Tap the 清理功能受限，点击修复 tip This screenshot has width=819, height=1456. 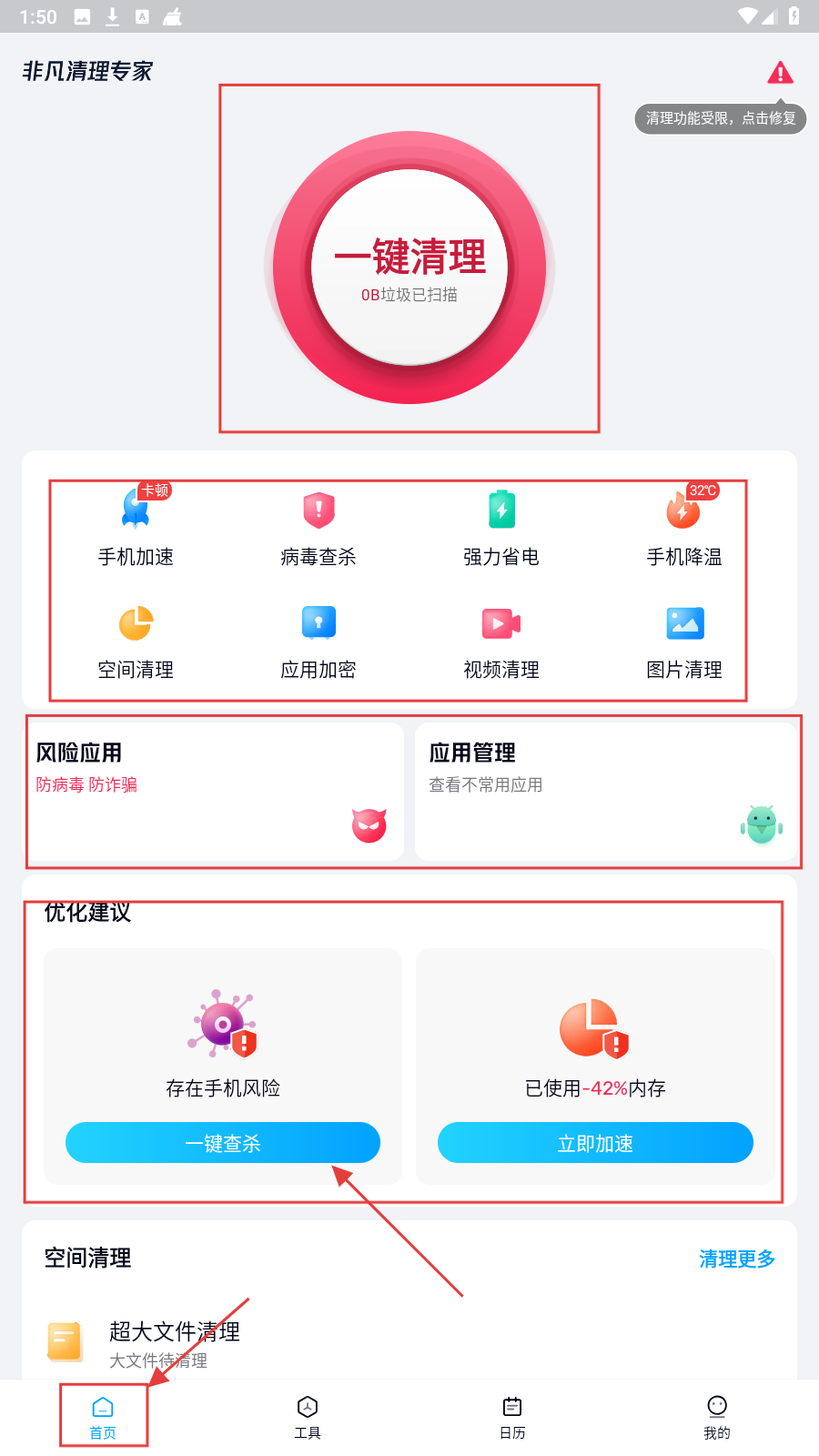720,118
